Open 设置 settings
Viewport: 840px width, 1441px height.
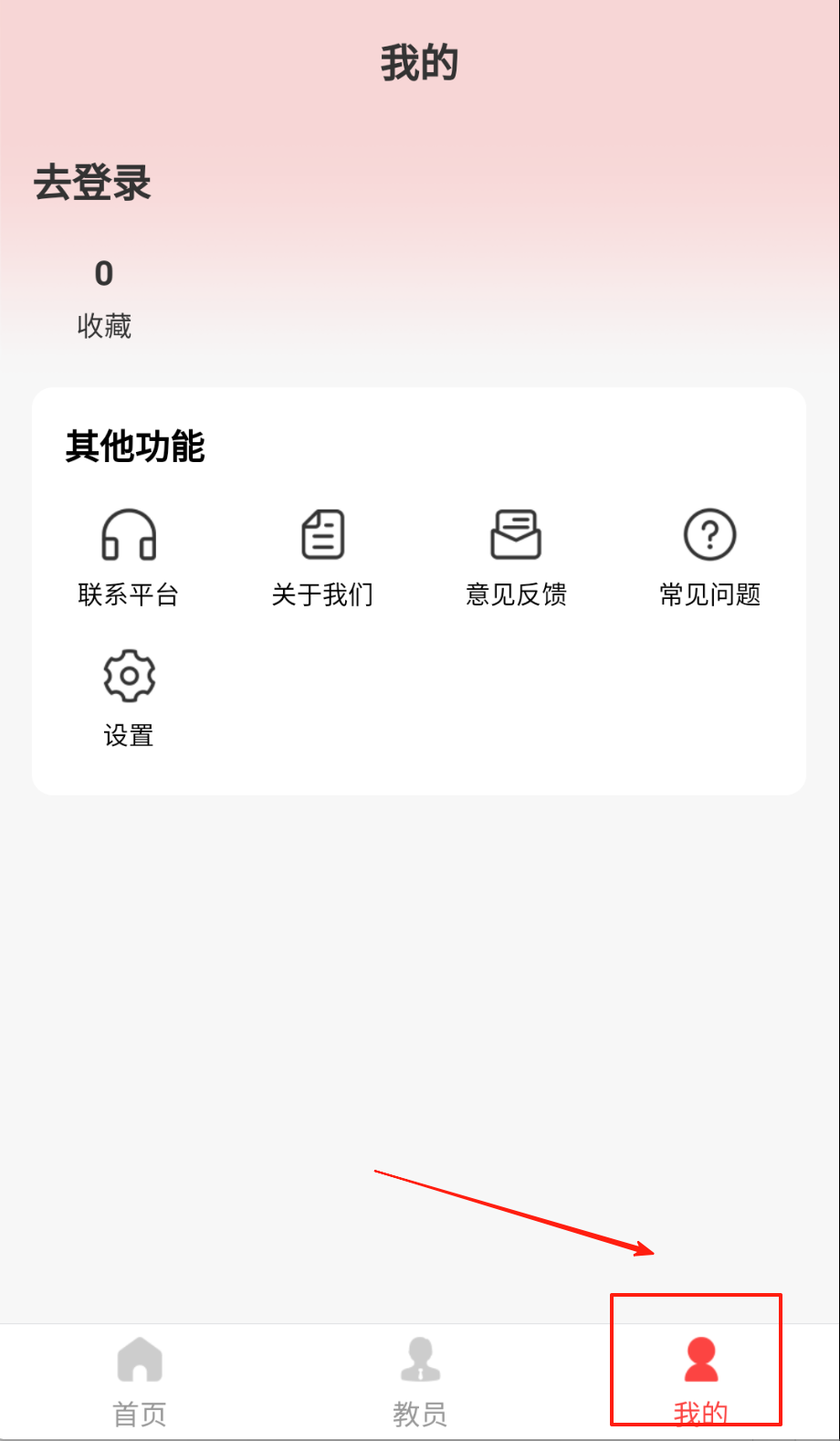point(129,697)
